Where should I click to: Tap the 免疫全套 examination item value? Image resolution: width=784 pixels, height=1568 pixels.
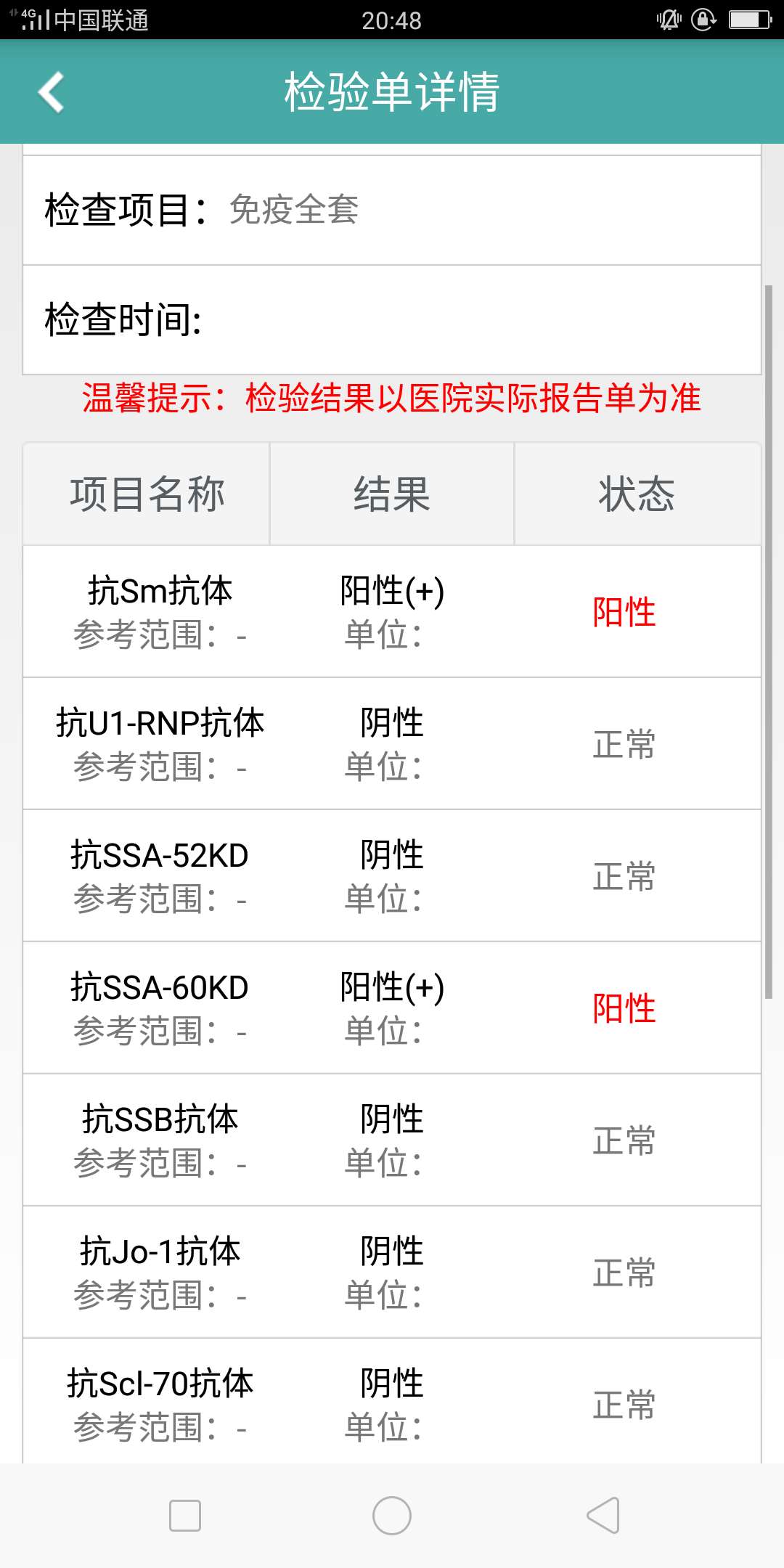293,211
